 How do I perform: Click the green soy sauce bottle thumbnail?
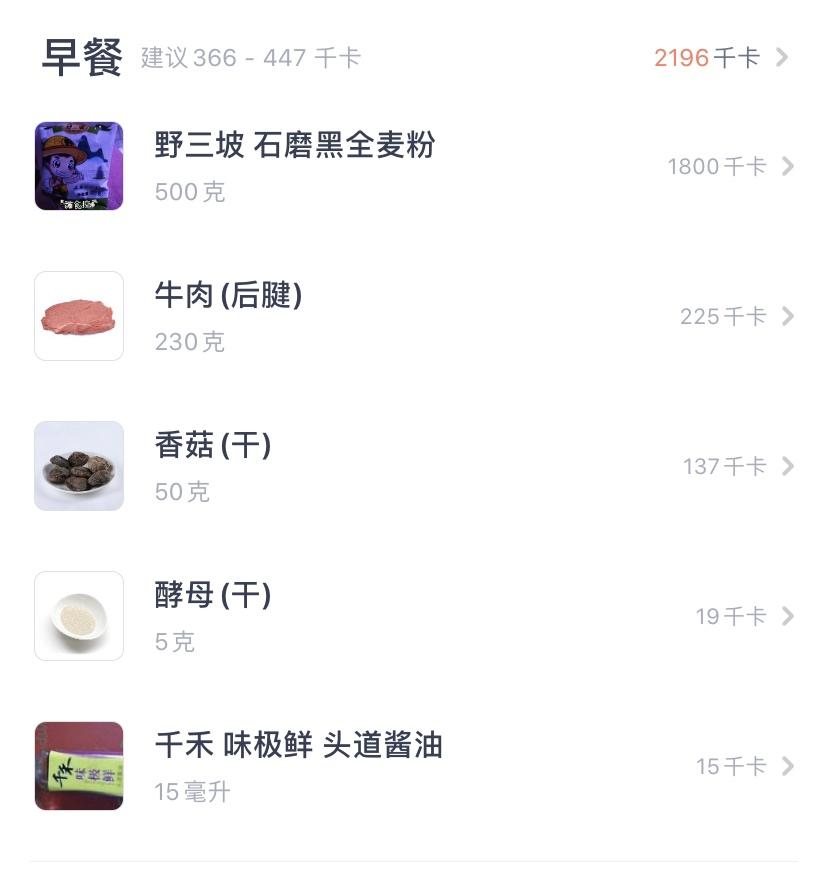click(x=79, y=766)
